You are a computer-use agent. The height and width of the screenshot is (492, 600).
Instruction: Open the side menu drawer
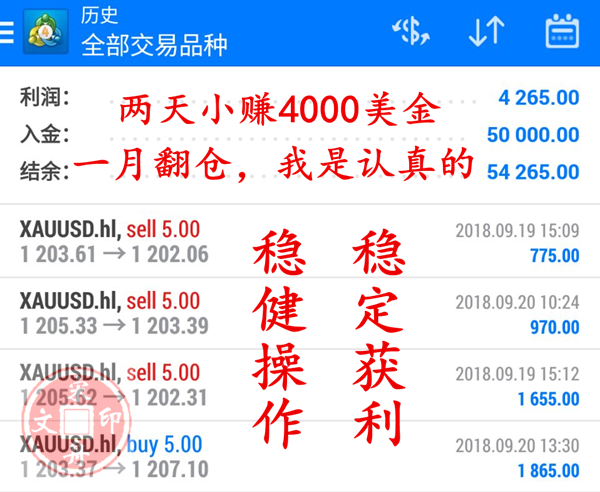point(8,32)
